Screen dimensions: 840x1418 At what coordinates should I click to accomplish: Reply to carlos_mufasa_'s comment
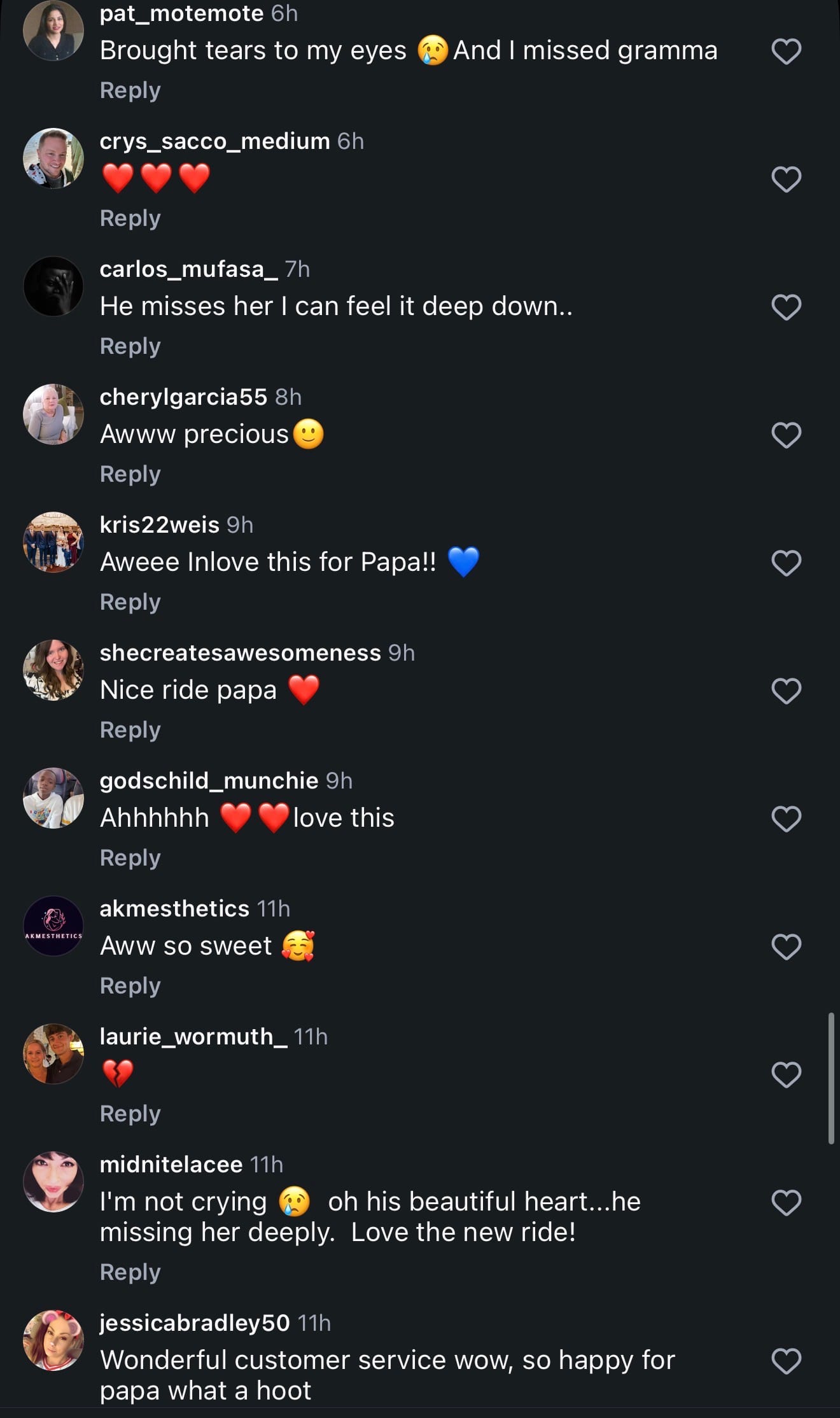tap(130, 346)
